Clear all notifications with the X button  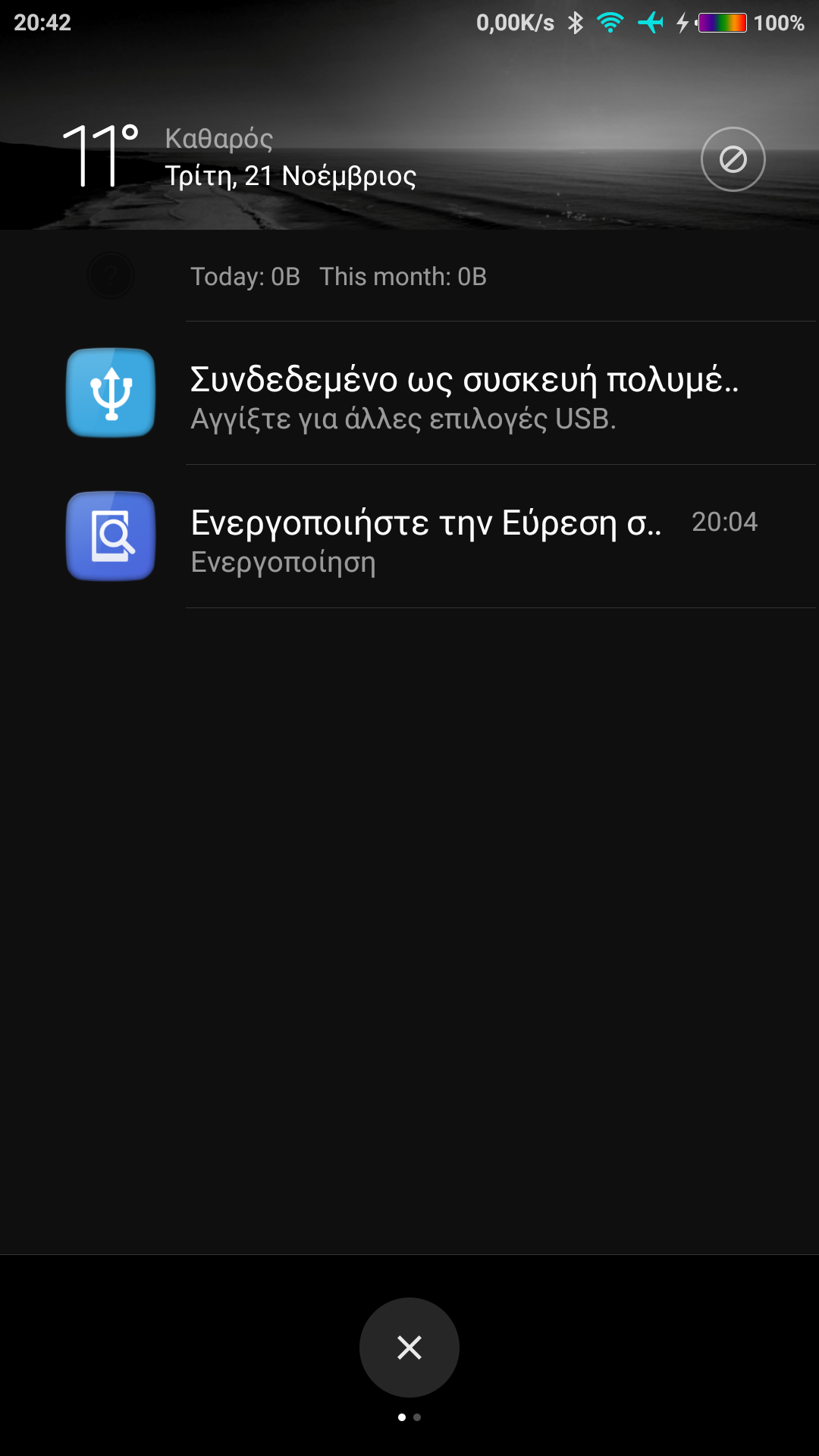coord(409,1348)
